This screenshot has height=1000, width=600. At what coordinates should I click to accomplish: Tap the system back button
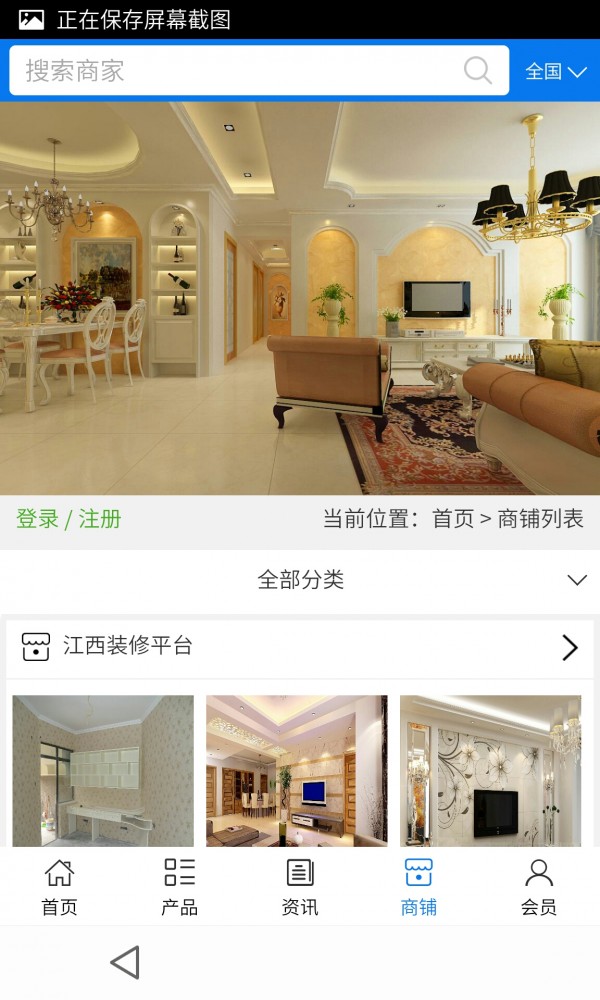[x=125, y=962]
